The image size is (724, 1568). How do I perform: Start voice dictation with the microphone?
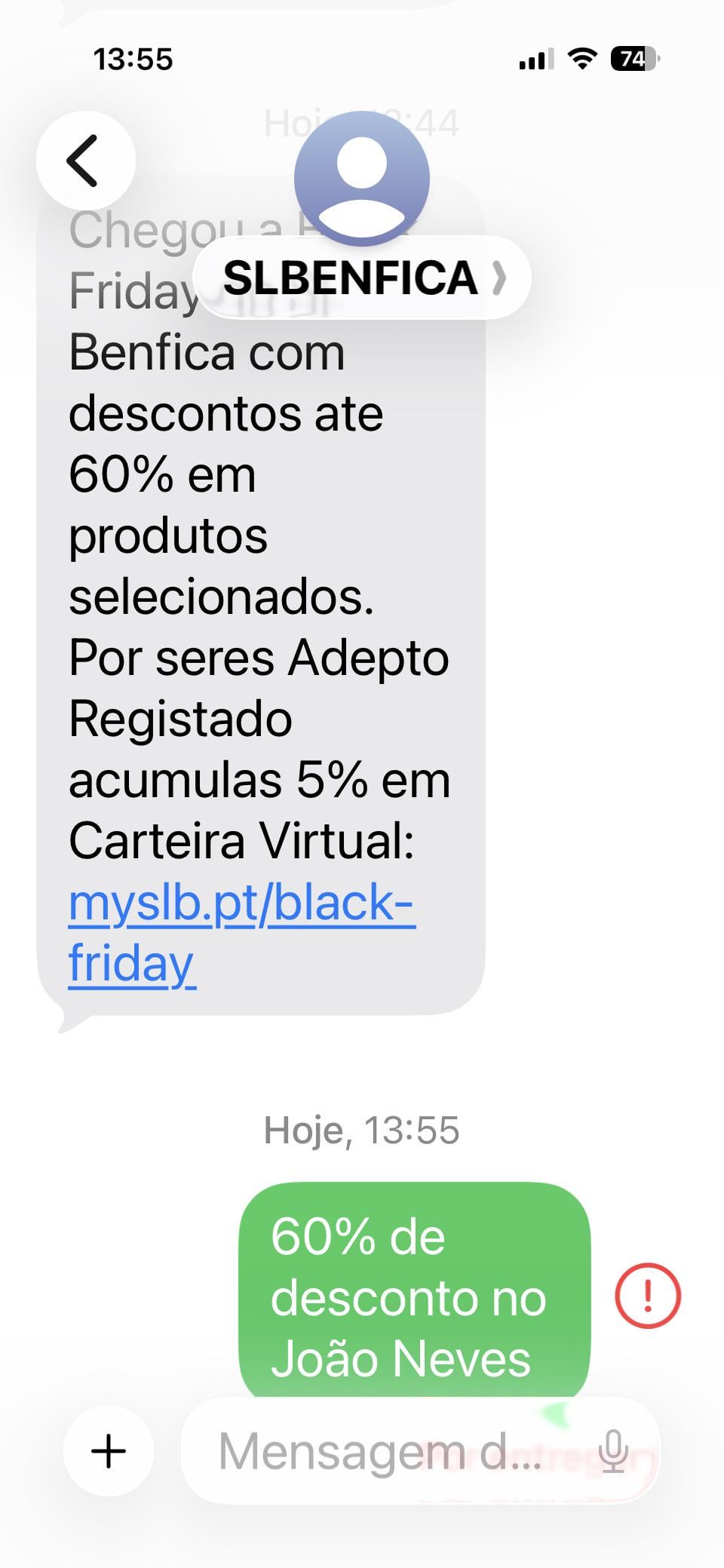click(614, 1450)
